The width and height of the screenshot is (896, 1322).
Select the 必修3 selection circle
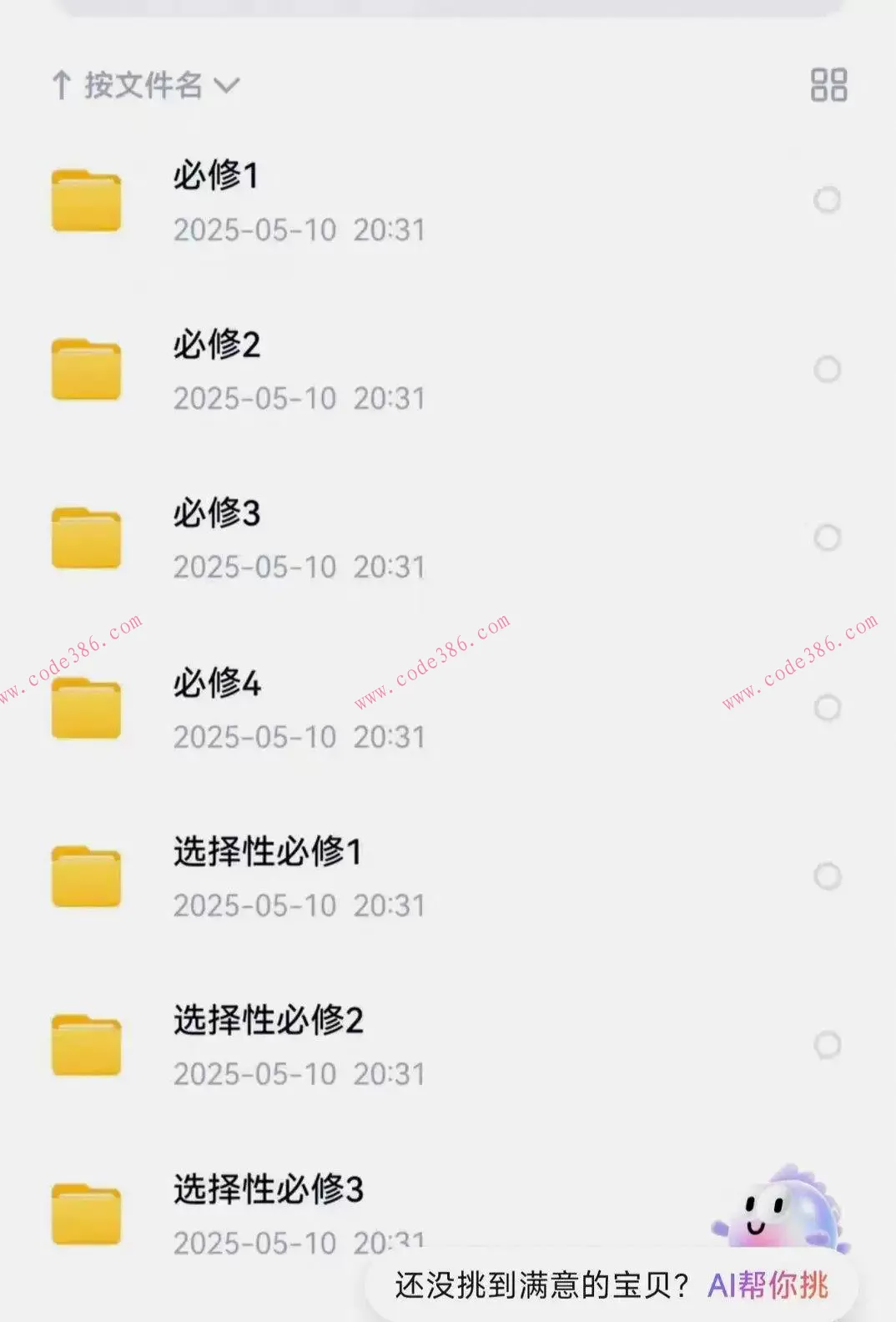click(x=828, y=538)
